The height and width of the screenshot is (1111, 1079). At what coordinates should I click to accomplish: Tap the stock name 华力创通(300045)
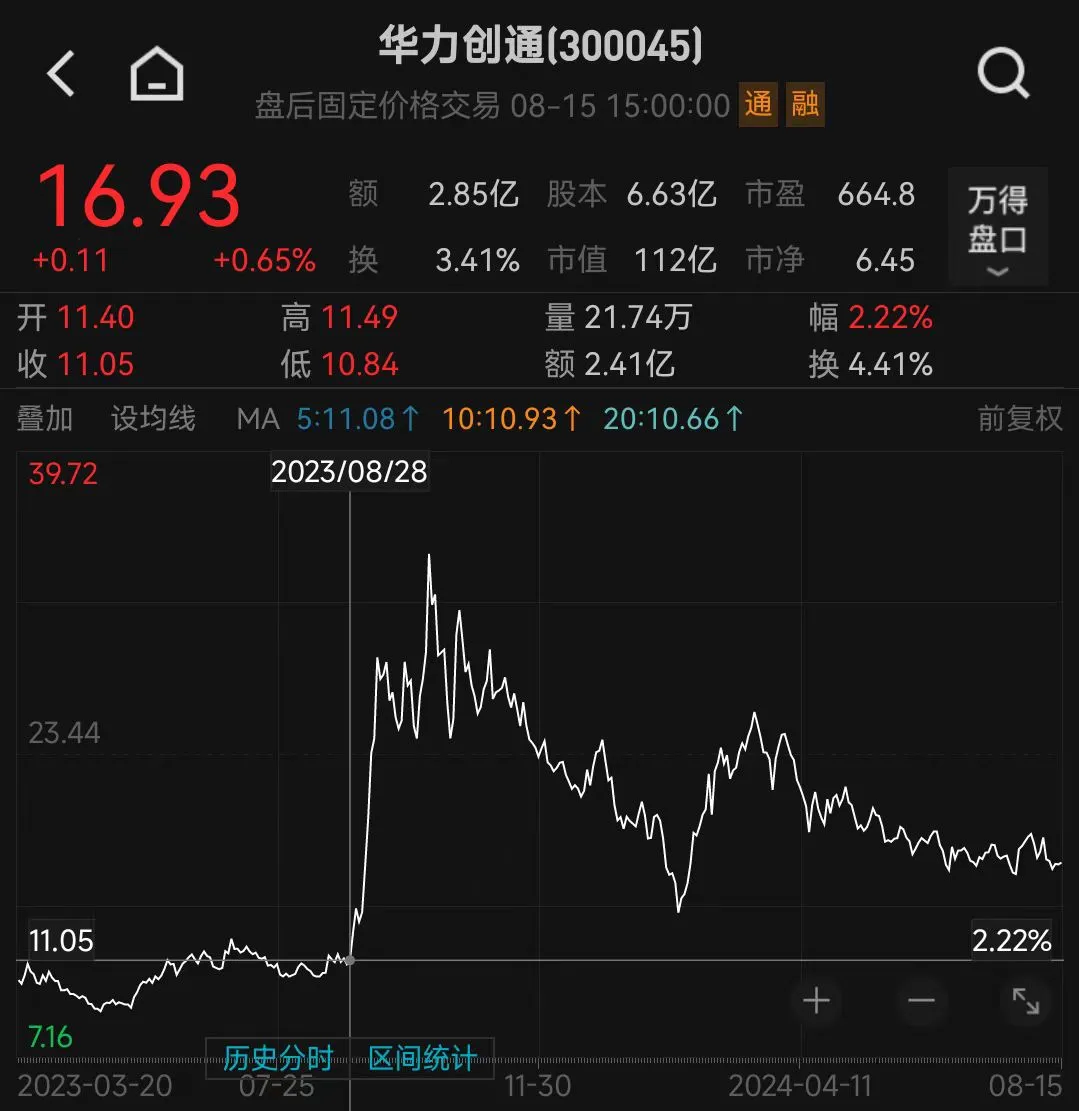pos(539,44)
